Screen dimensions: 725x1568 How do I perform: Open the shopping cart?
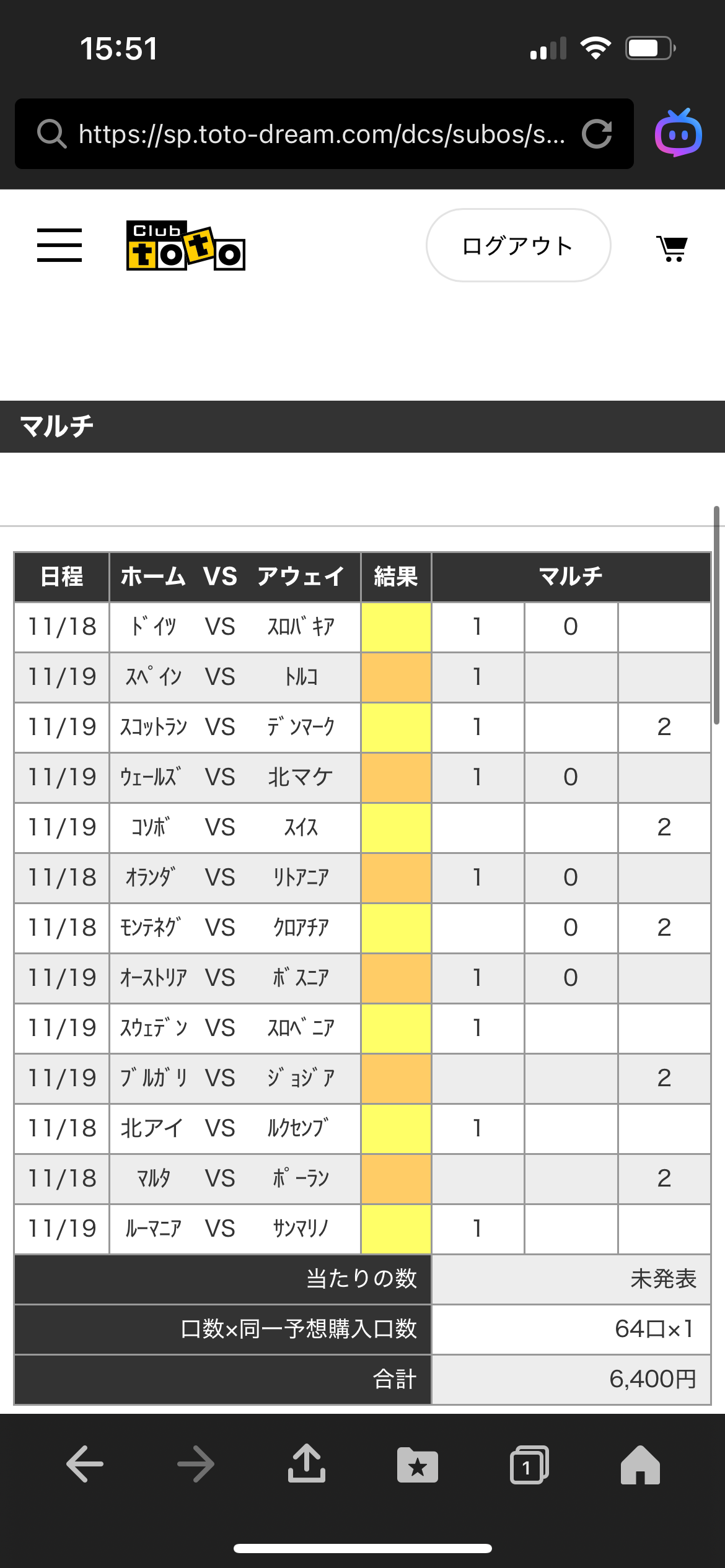pyautogui.click(x=672, y=248)
